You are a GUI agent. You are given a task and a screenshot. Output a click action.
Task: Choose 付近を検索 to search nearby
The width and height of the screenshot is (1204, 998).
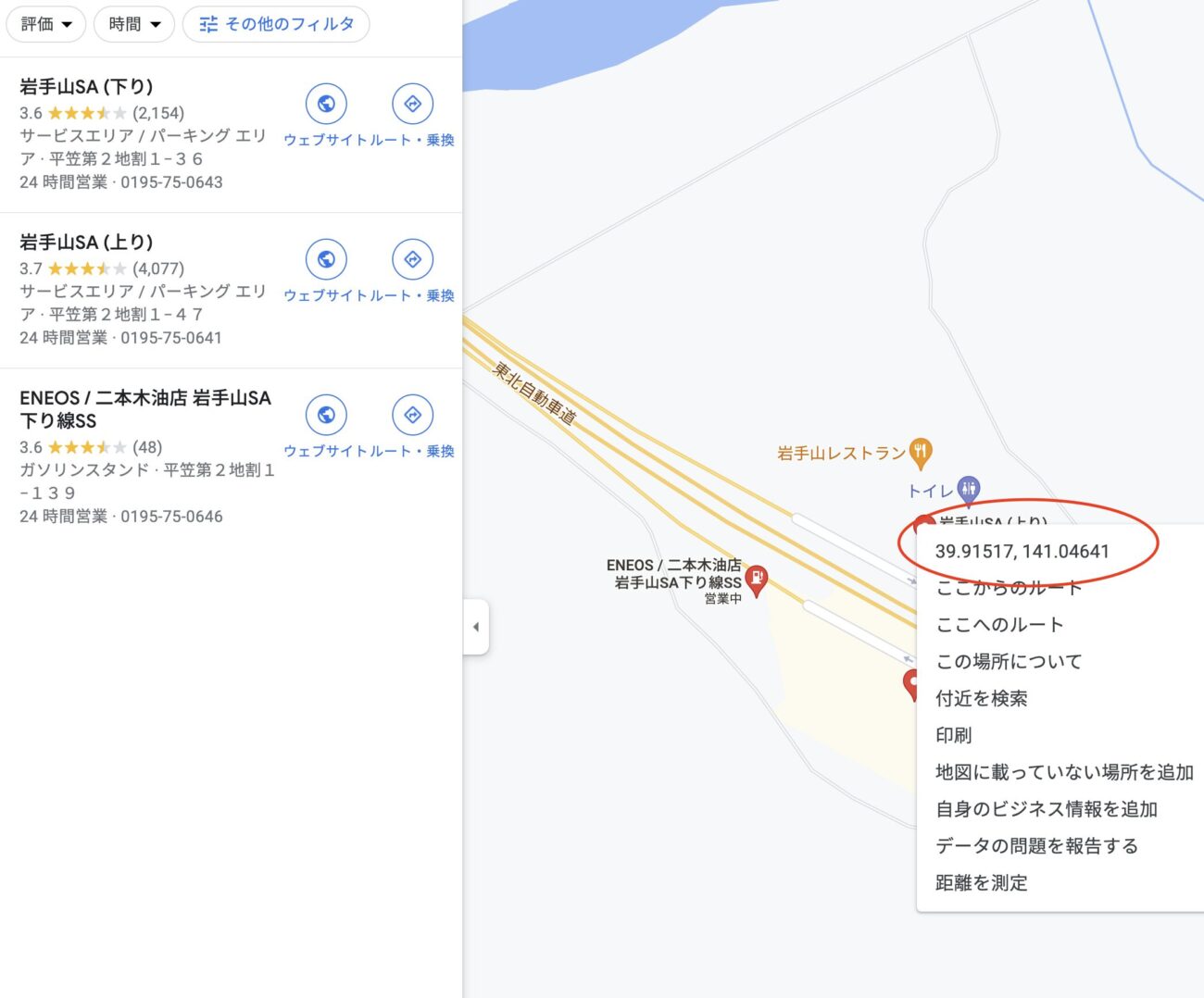981,699
